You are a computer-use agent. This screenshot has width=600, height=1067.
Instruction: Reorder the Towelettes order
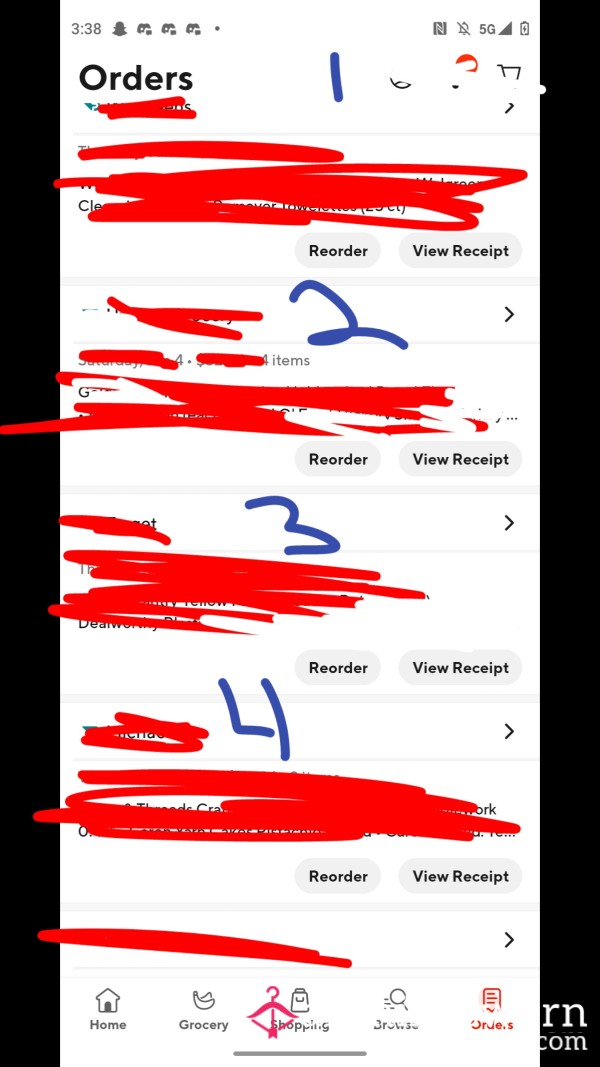[x=338, y=251]
